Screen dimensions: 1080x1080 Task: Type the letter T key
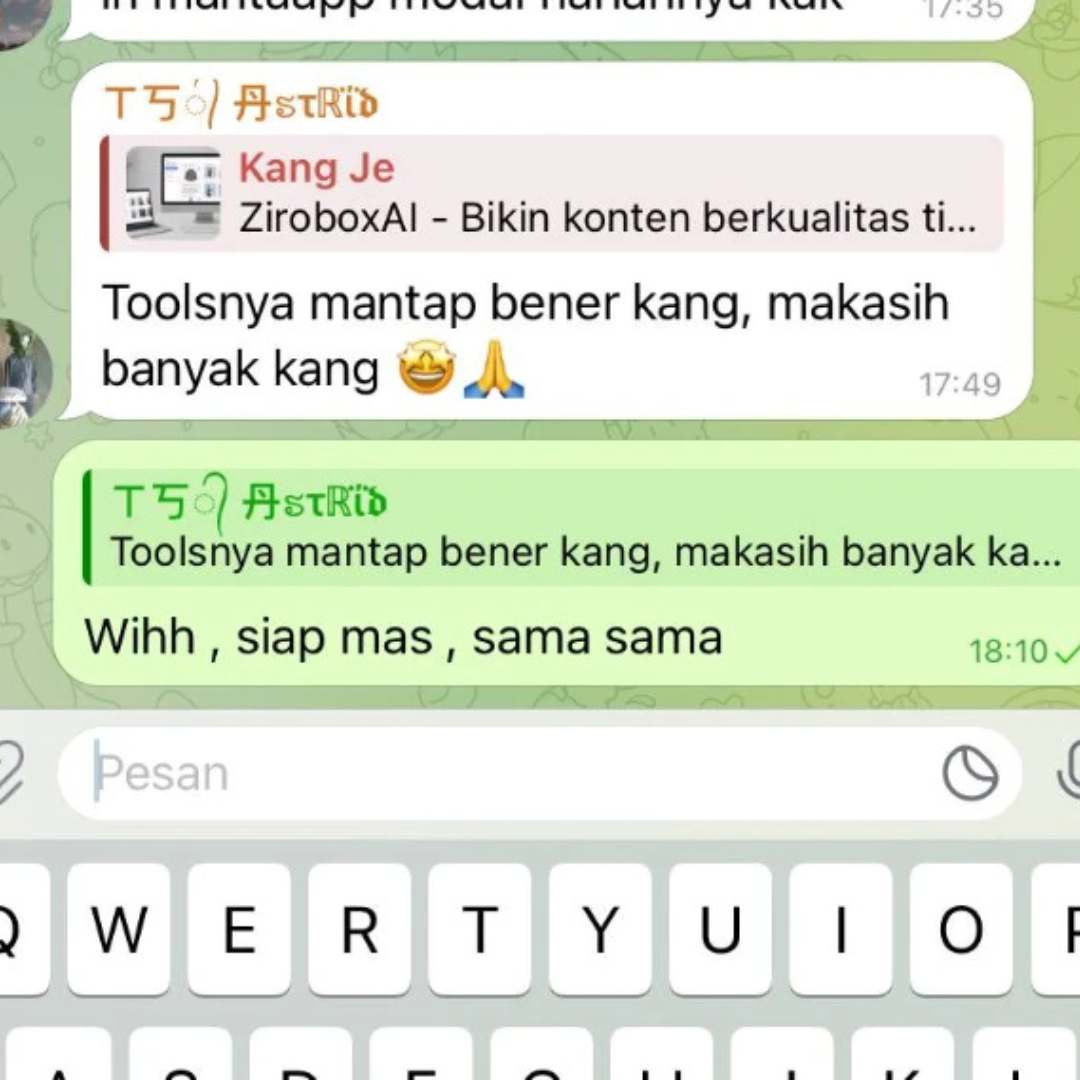tap(480, 930)
